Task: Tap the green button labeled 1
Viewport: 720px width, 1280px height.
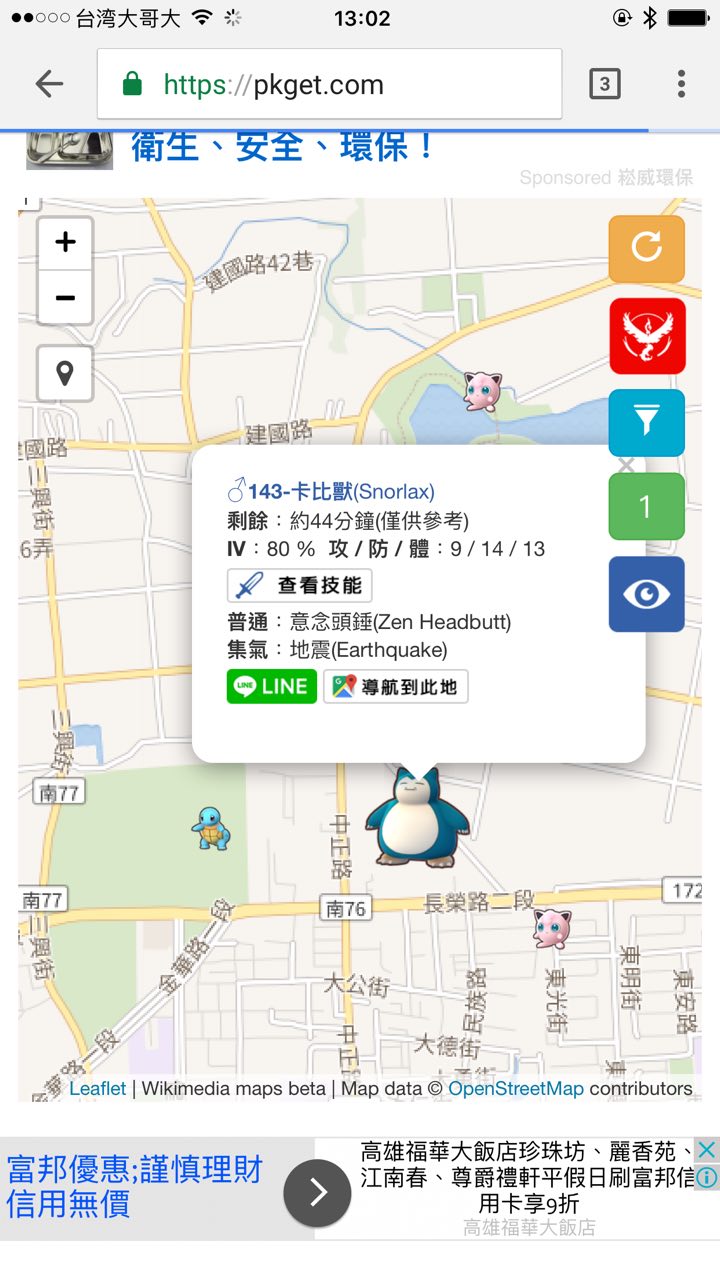Action: tap(646, 506)
